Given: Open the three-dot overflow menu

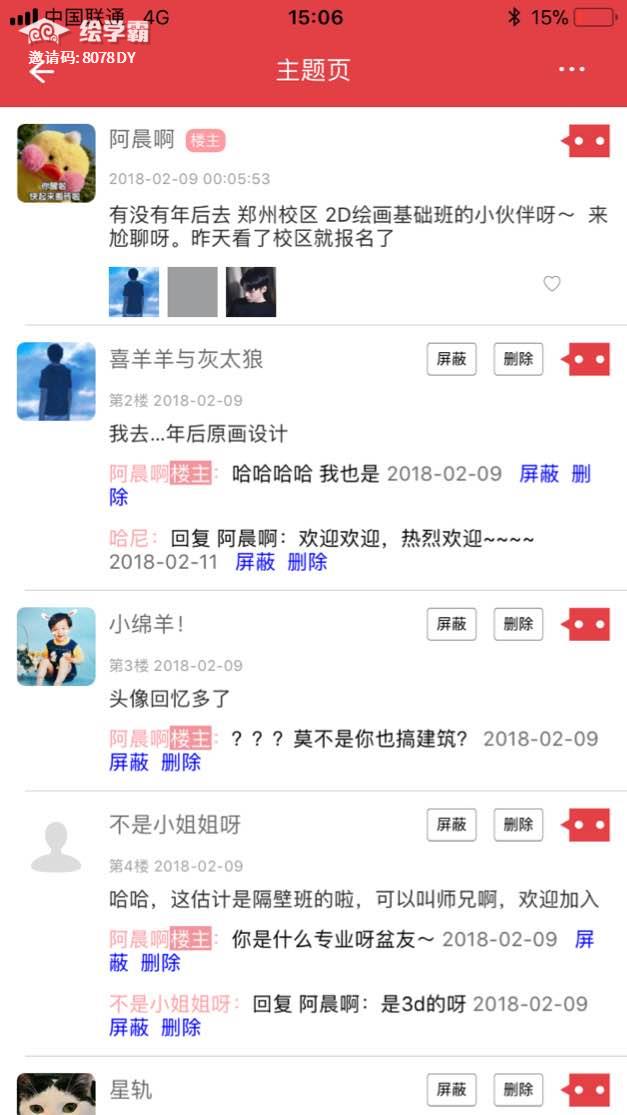Looking at the screenshot, I should (572, 70).
